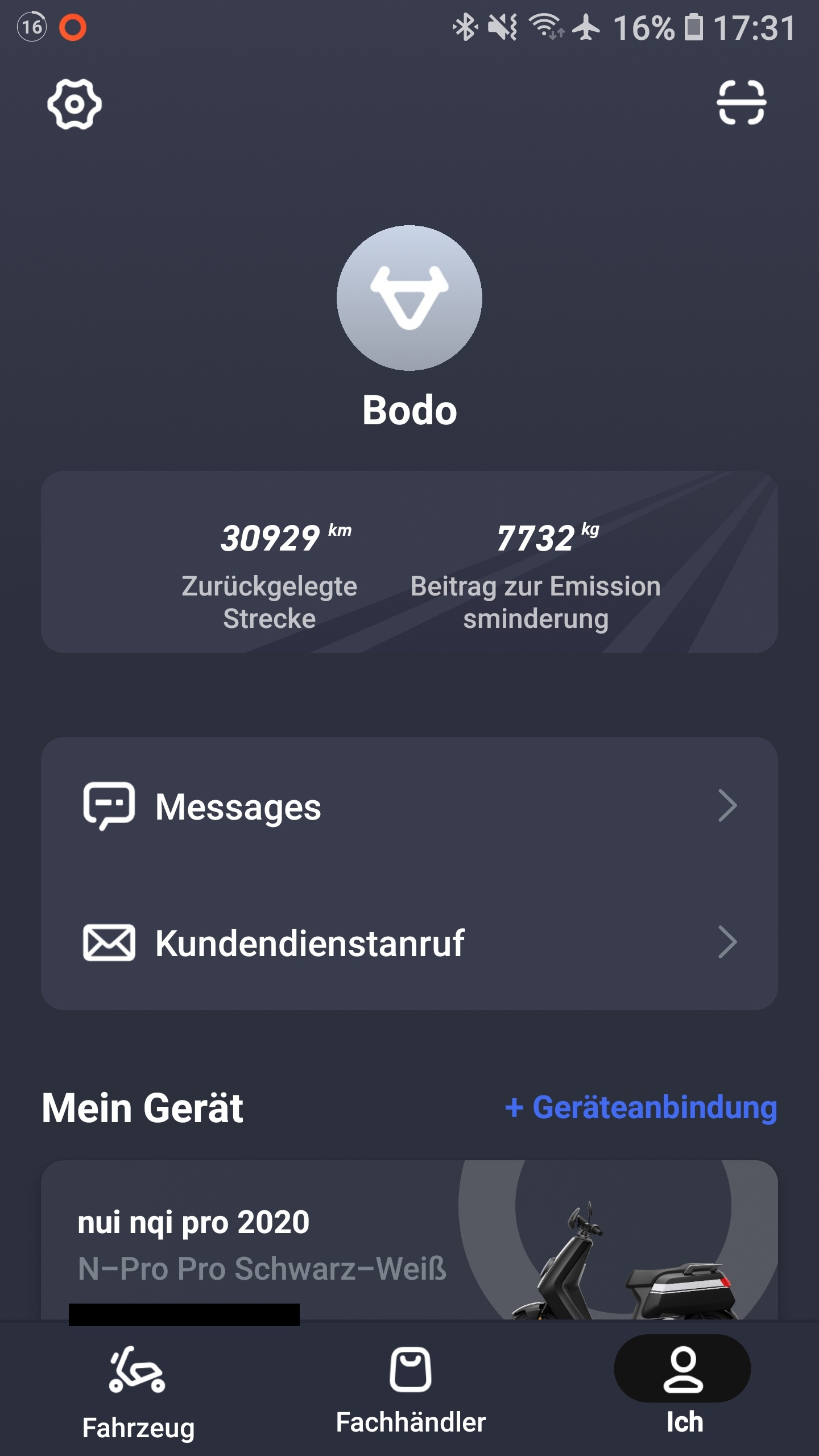Switch to the Fahrzeug tab

[138, 1391]
